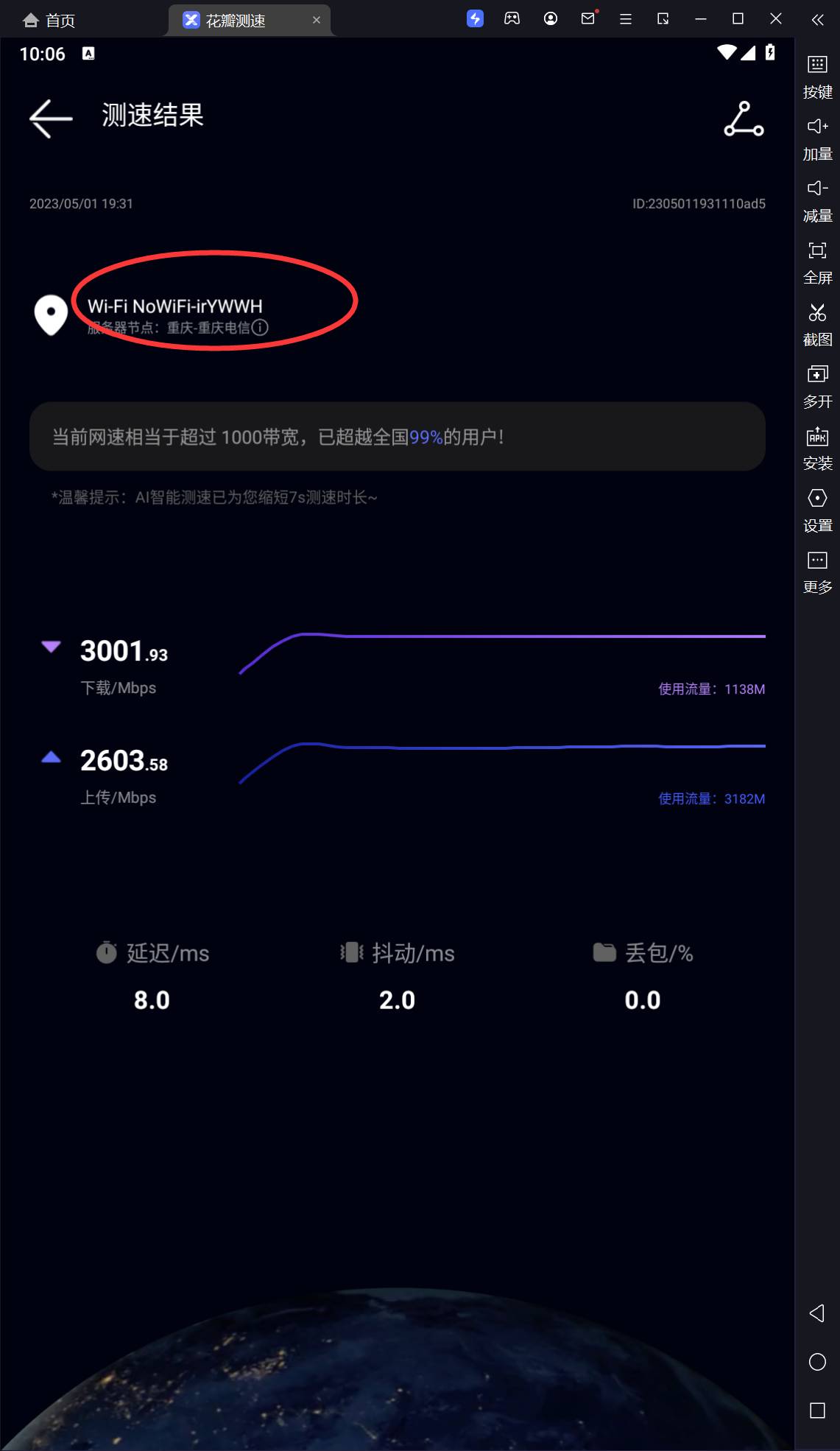The image size is (840, 1451).
Task: Go to Android home via circle button
Action: click(817, 1362)
